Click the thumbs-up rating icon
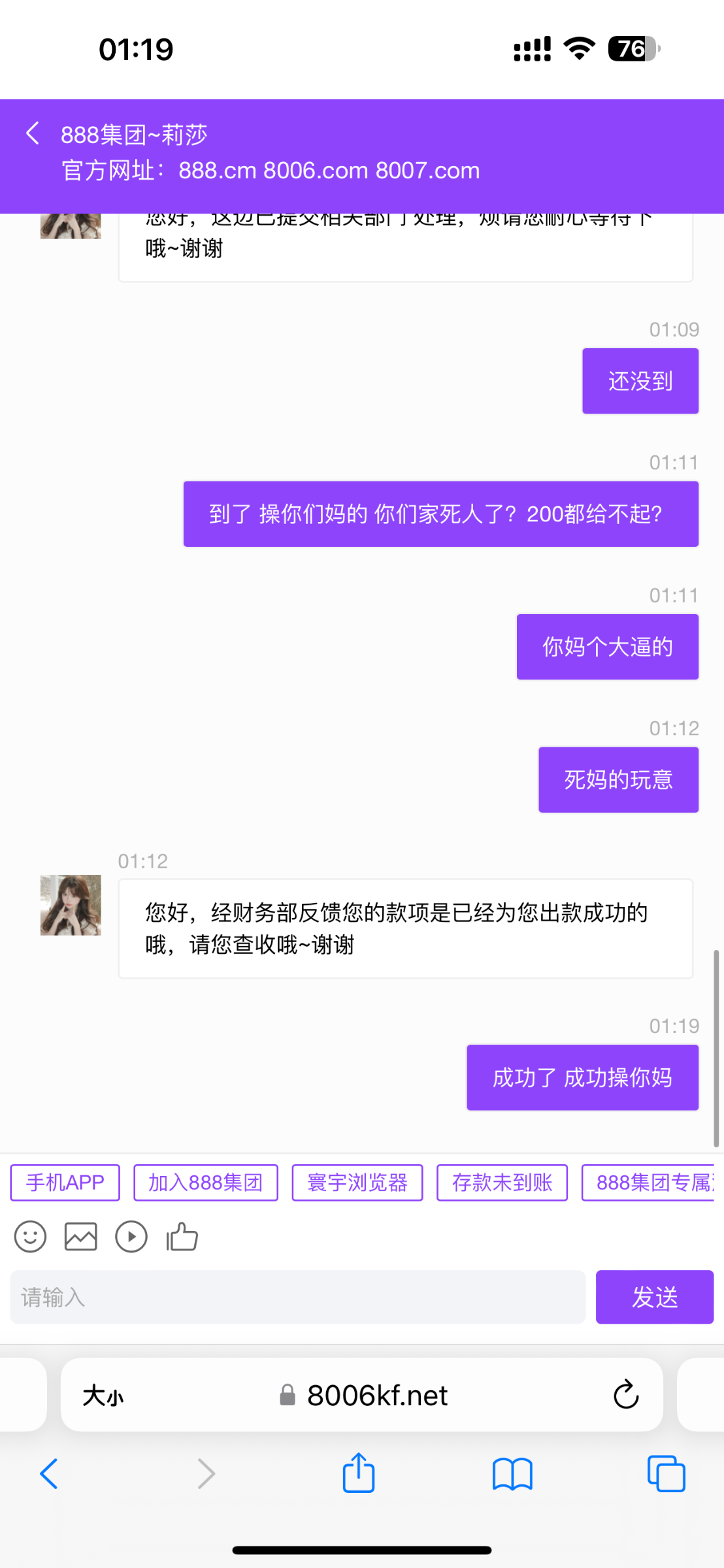 point(182,1236)
